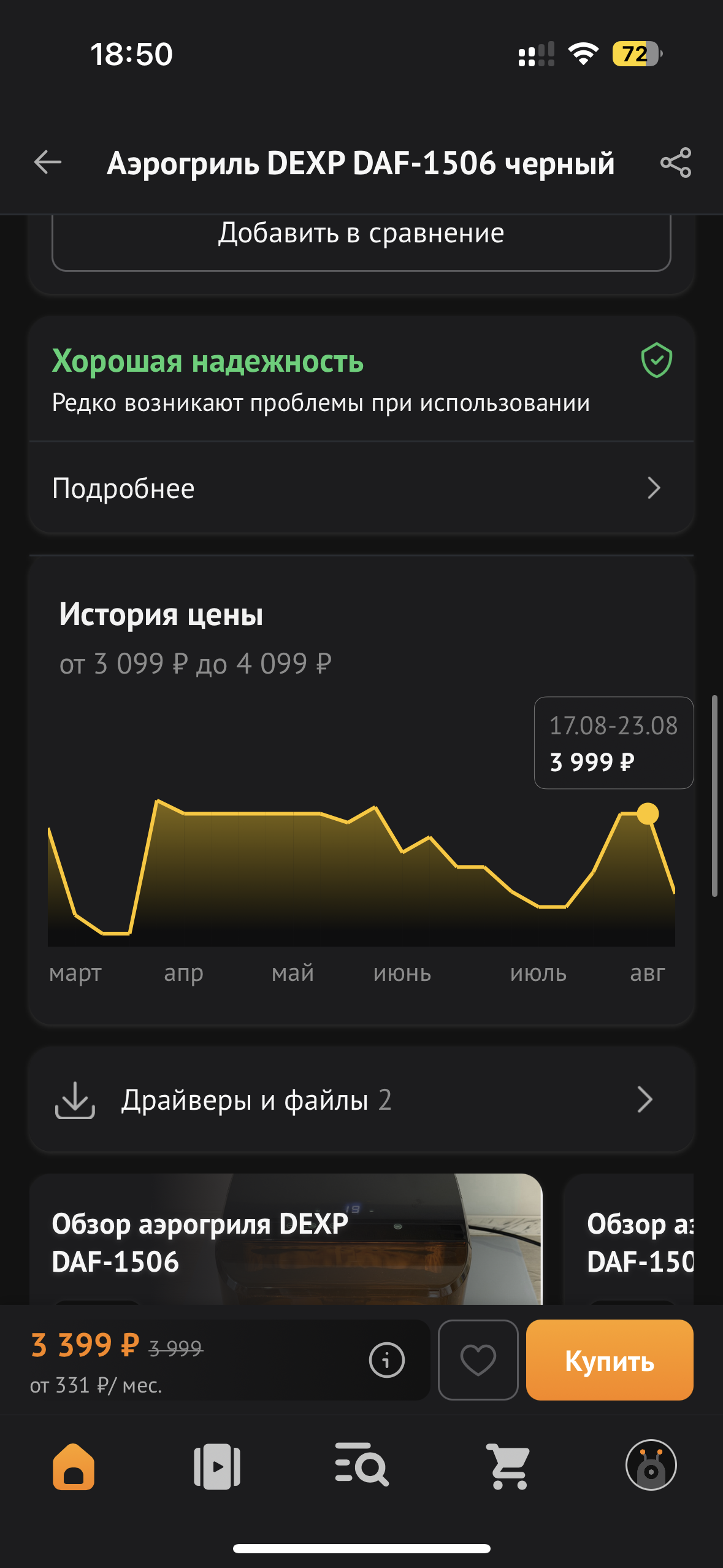The height and width of the screenshot is (1568, 723).
Task: Select the yellow point on price chart
Action: coord(648,813)
